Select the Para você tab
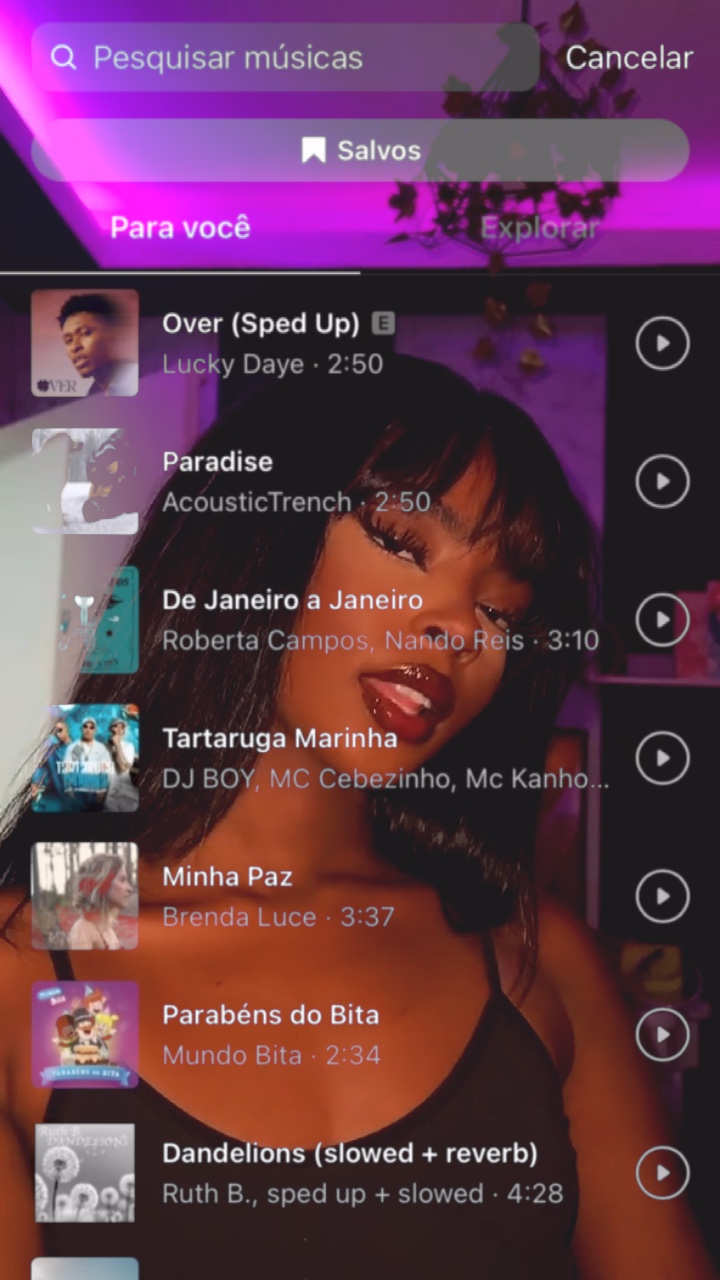Screen dimensions: 720x1280 tap(180, 228)
